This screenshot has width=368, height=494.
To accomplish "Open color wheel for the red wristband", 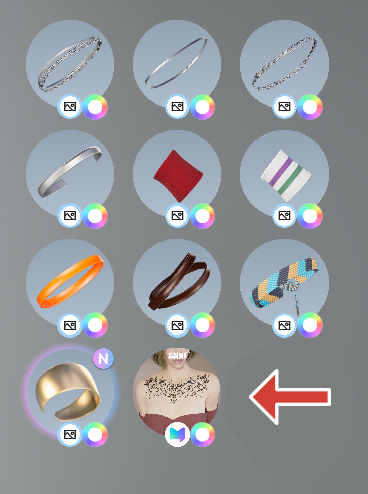I will click(203, 216).
